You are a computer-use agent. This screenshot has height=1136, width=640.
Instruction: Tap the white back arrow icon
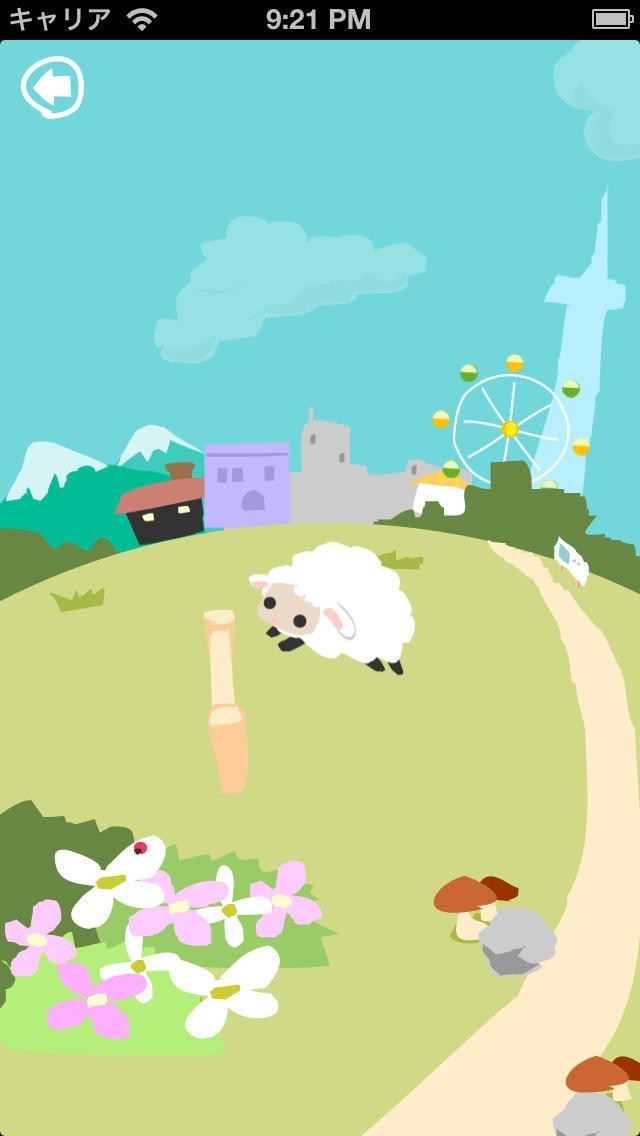click(52, 87)
